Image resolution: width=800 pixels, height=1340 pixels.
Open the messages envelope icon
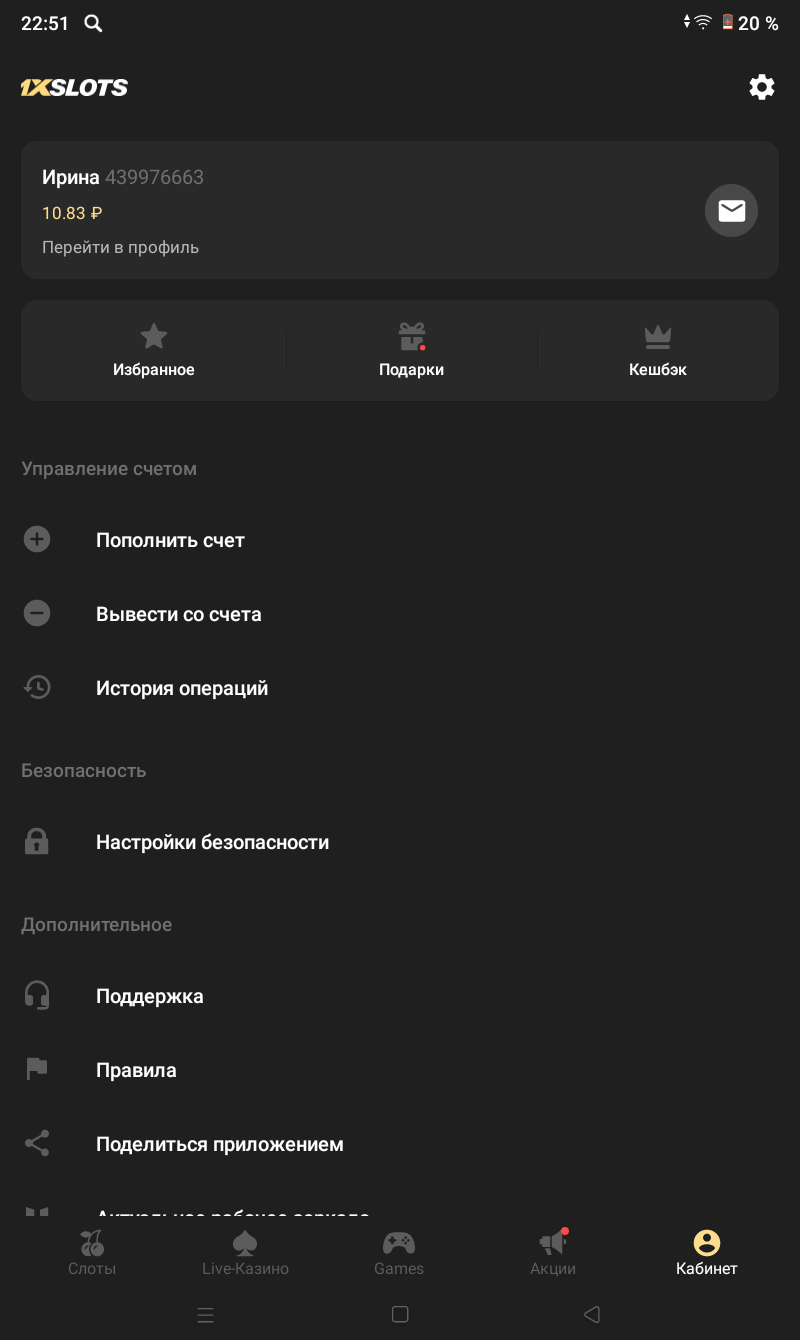pos(731,210)
